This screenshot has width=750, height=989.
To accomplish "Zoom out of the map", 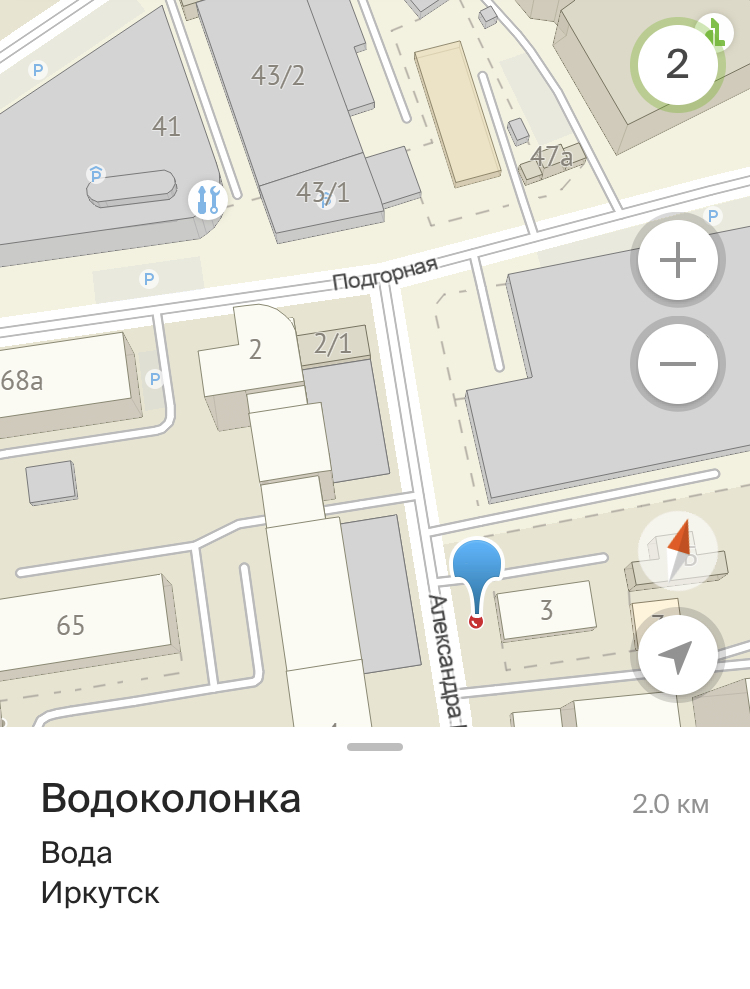I will click(x=678, y=364).
